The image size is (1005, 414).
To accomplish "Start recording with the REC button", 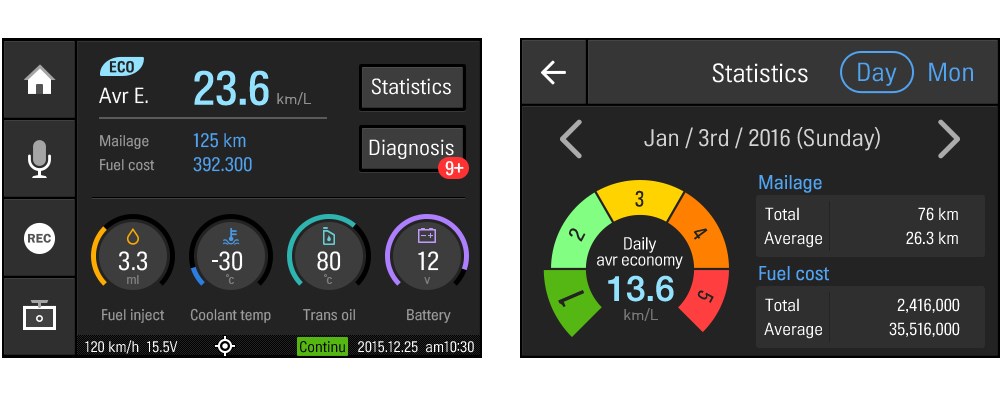I will (x=40, y=238).
